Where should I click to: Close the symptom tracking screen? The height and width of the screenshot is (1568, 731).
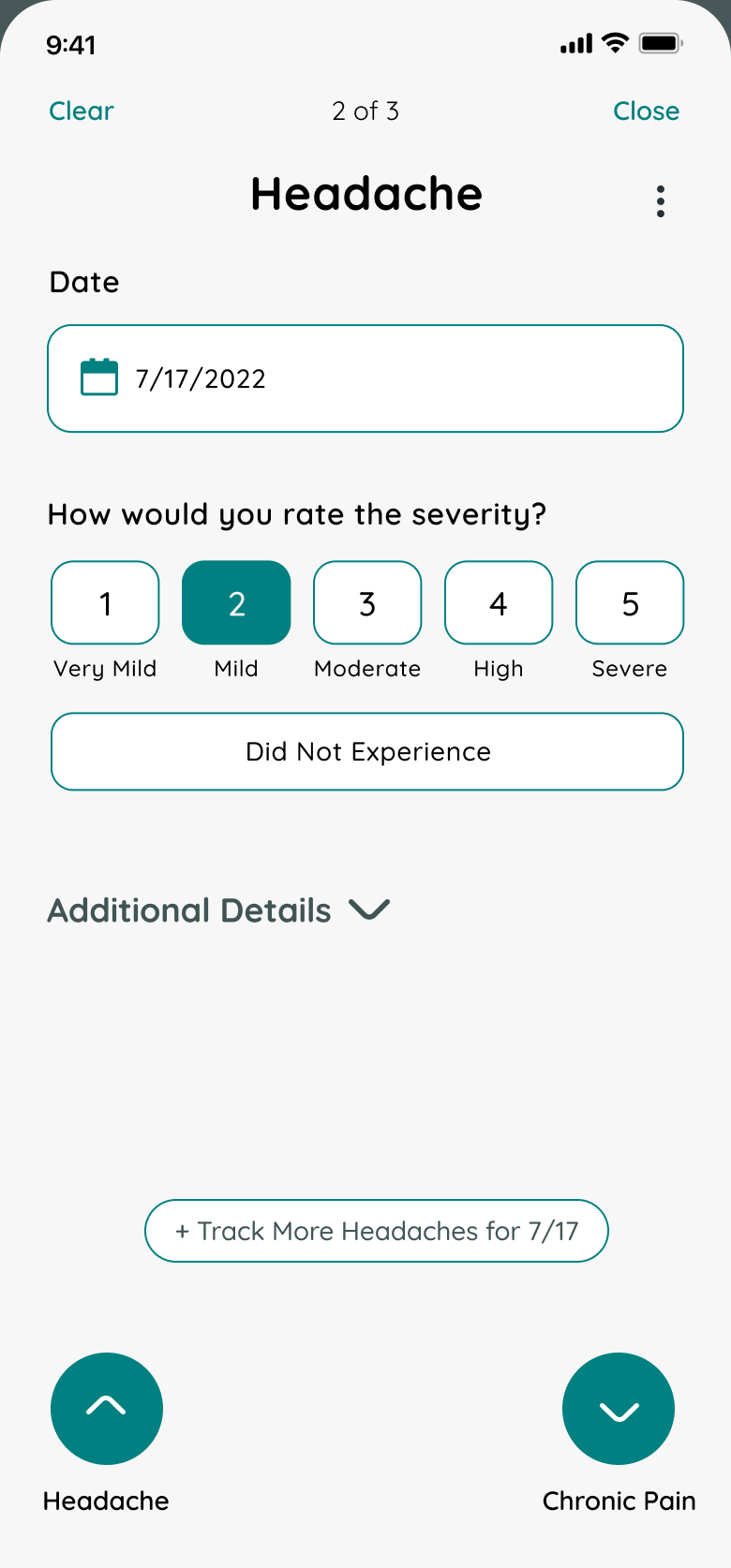[646, 111]
